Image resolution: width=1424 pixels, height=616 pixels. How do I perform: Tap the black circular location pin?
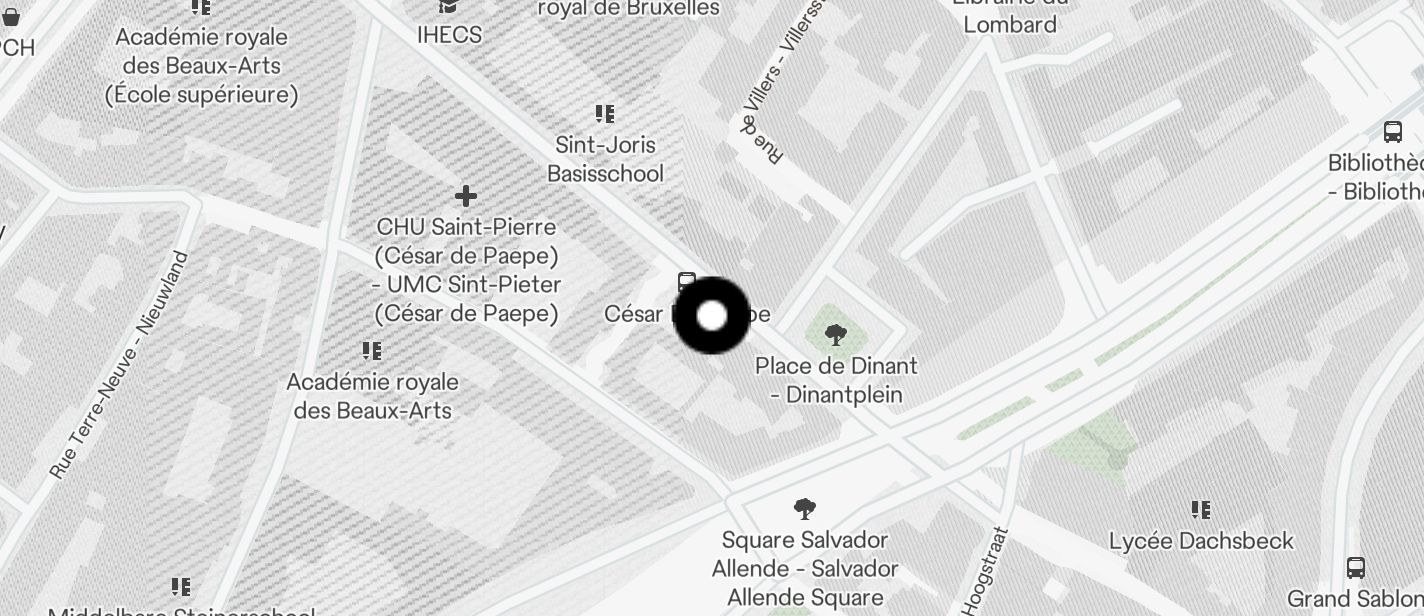pyautogui.click(x=711, y=316)
